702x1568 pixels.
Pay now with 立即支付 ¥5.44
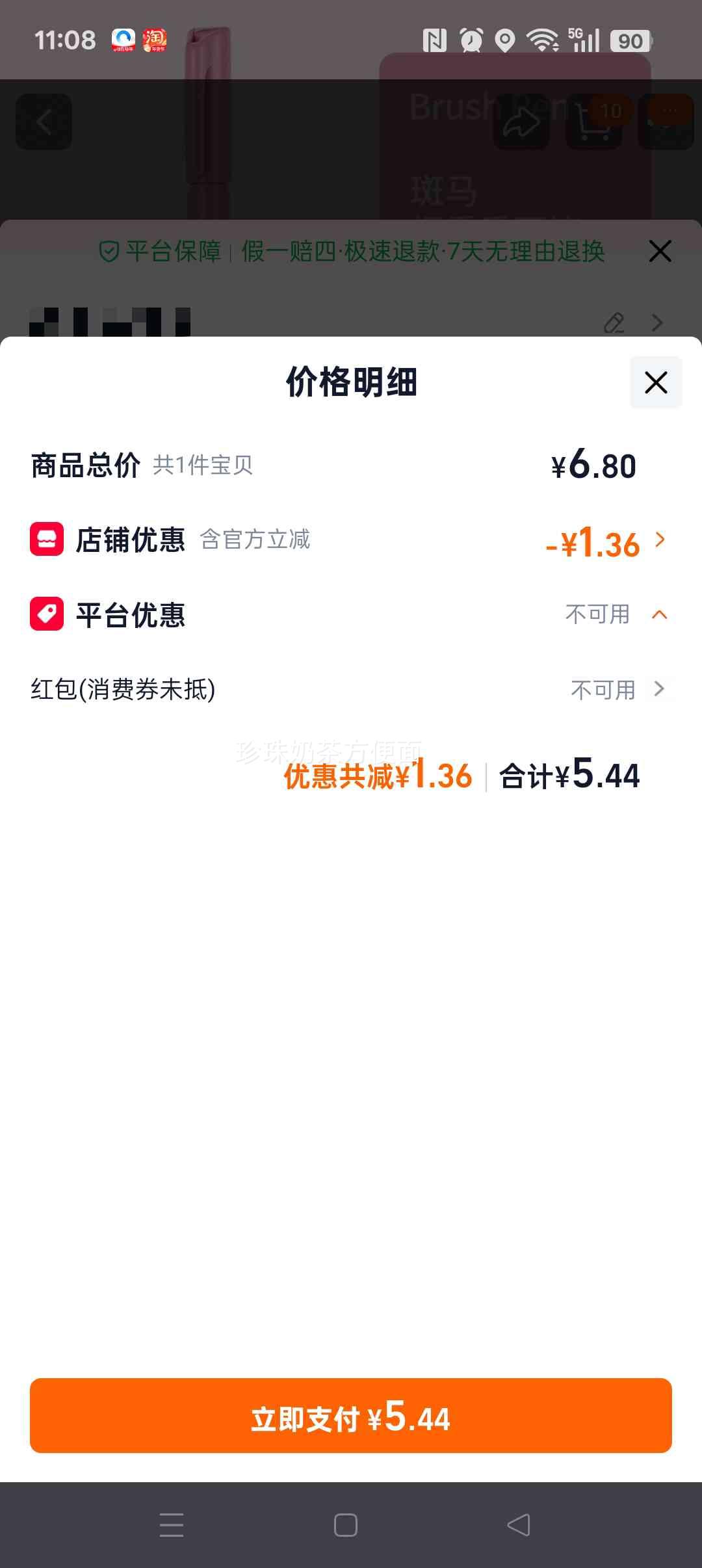(x=351, y=1417)
